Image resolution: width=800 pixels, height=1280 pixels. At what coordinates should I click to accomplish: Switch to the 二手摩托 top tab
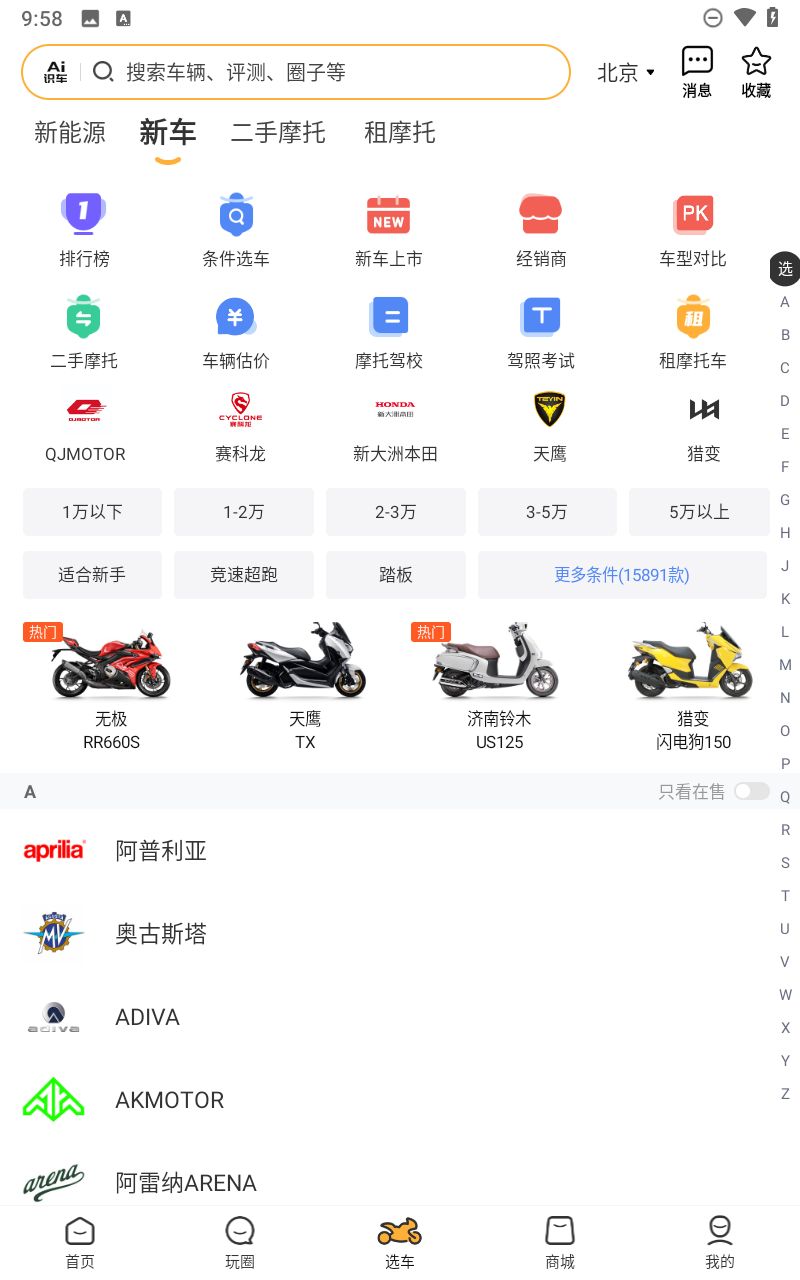pos(278,132)
